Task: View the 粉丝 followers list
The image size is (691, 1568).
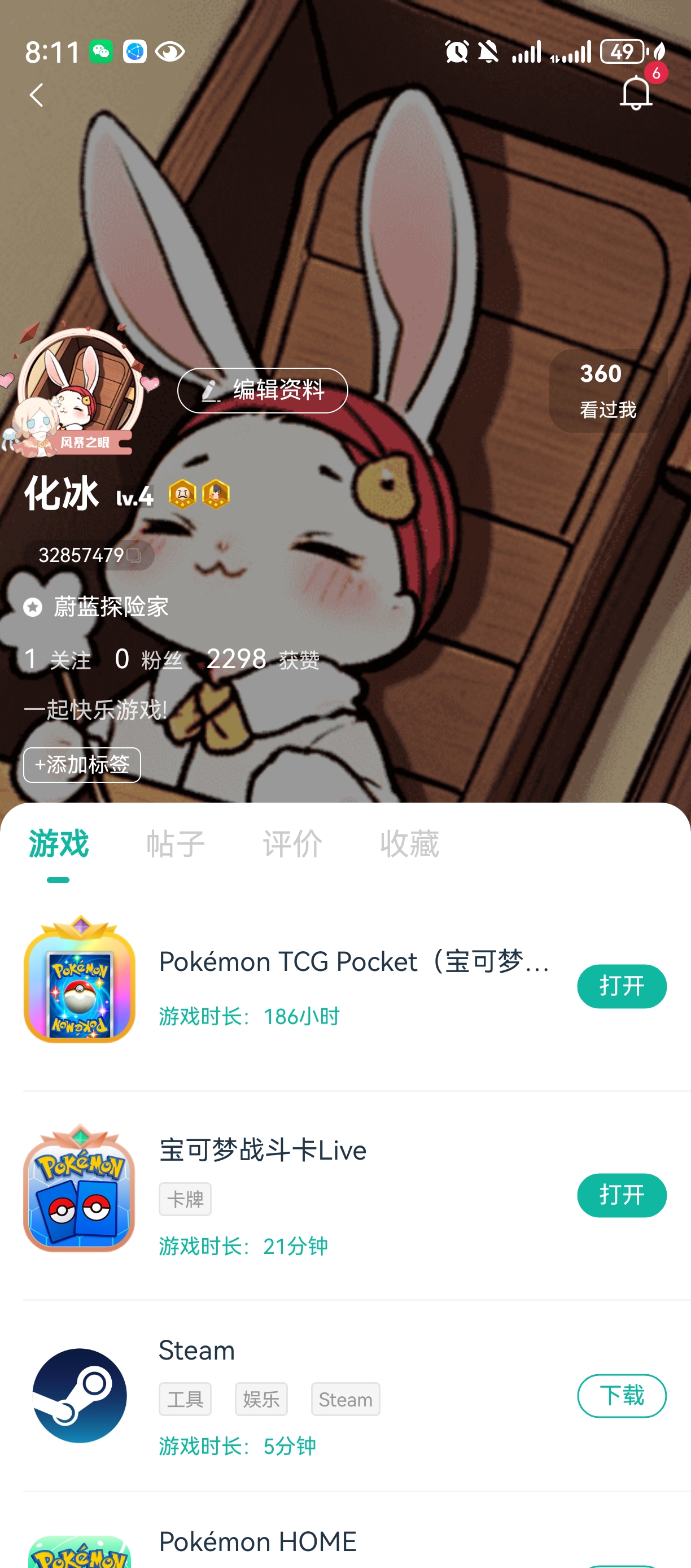Action: 149,659
